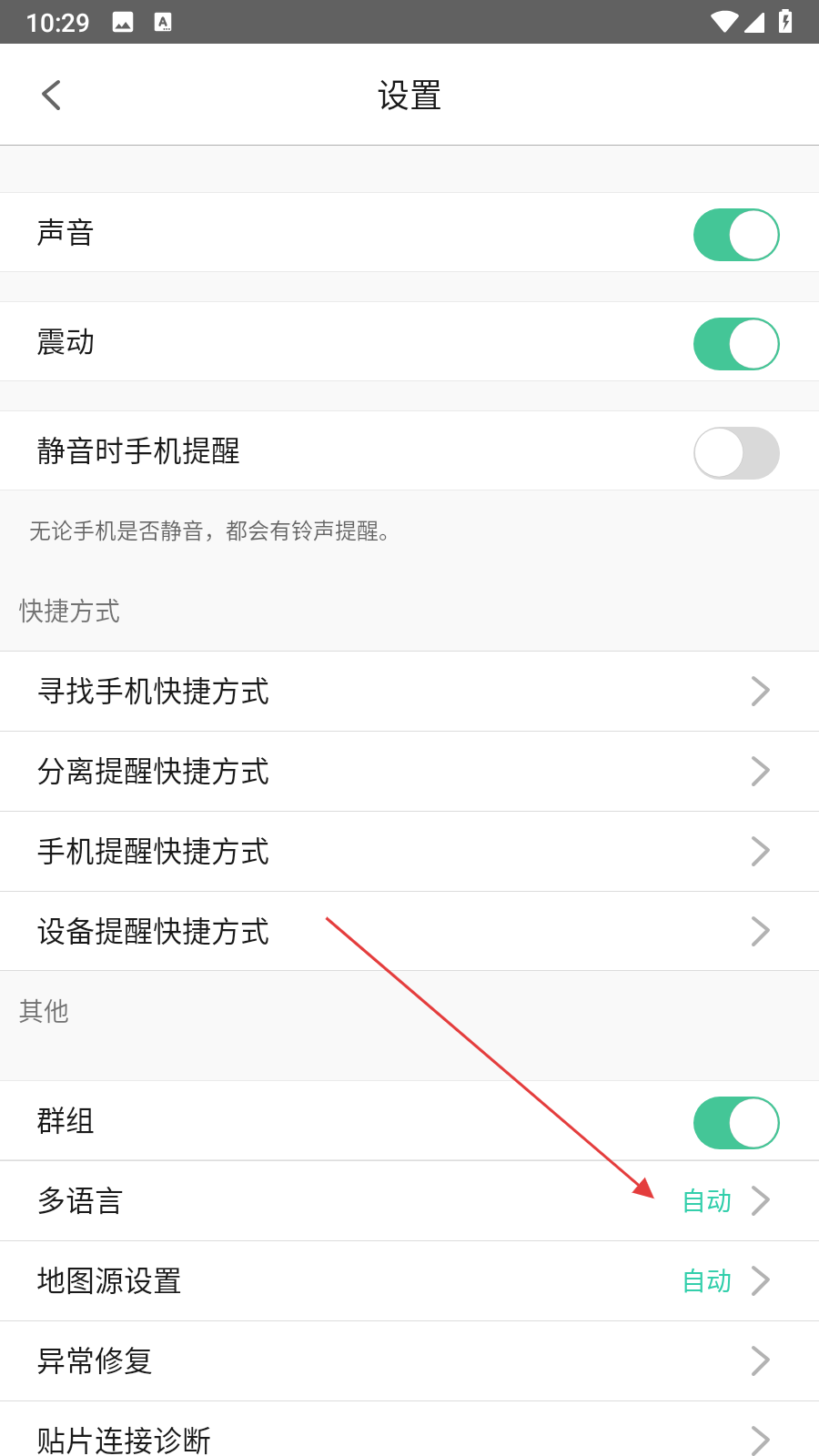Select 手机提醒快捷方式

click(x=409, y=852)
